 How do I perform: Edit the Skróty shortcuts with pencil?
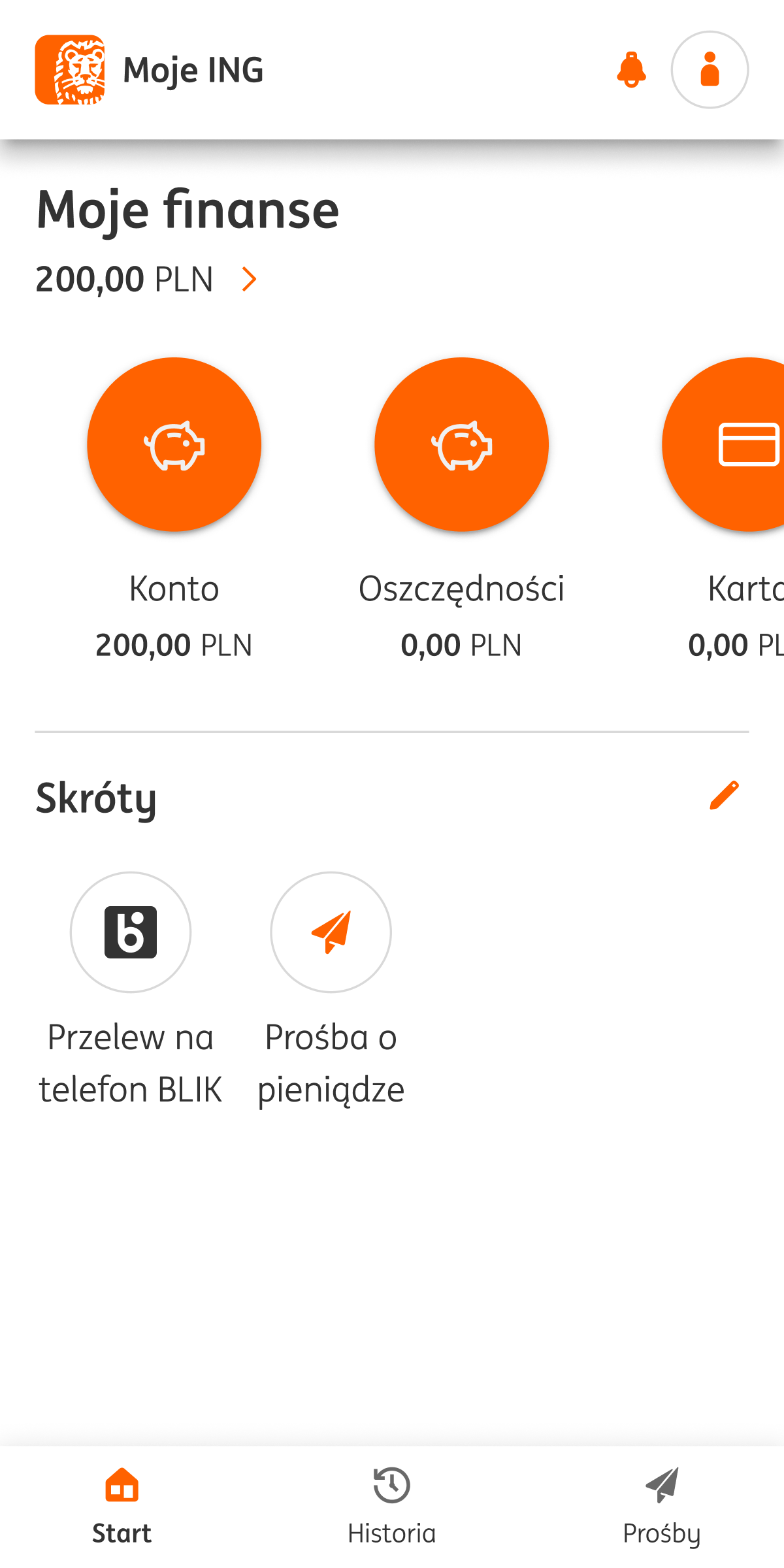pyautogui.click(x=724, y=796)
